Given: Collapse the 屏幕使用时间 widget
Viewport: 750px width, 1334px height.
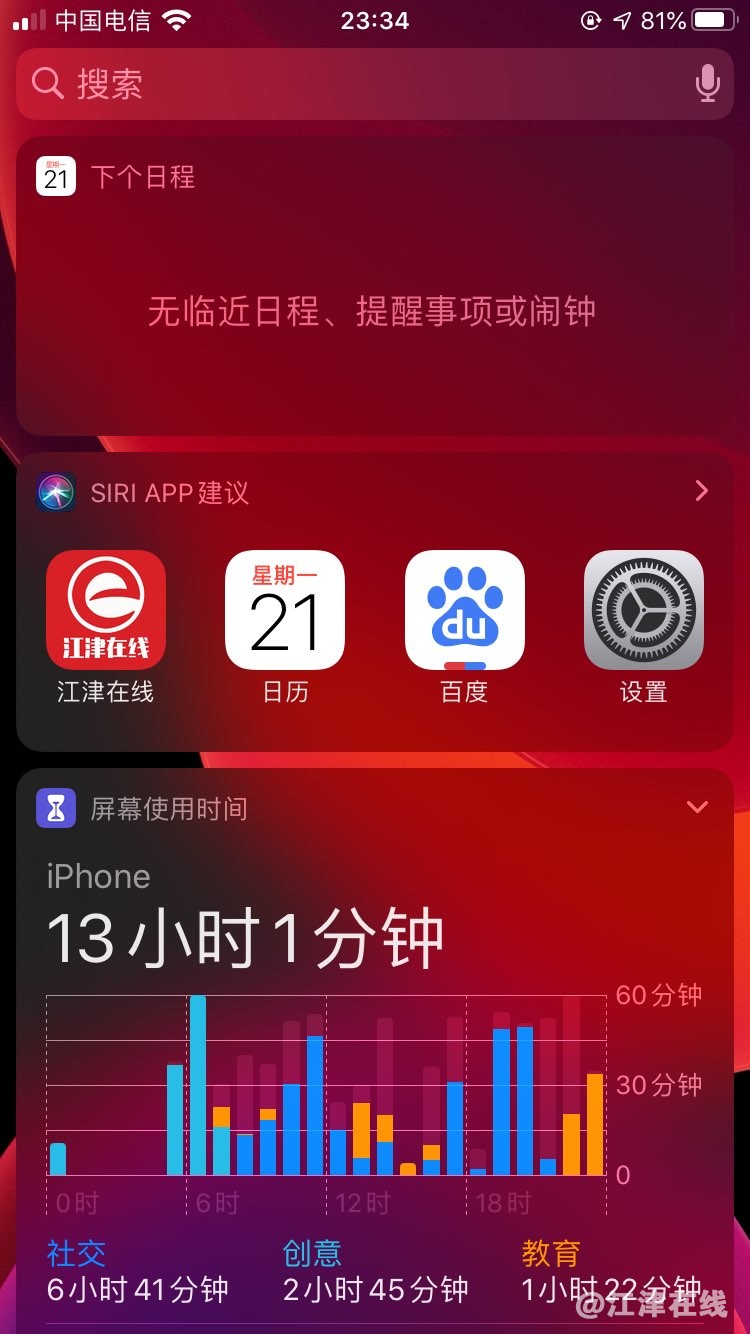Looking at the screenshot, I should click(x=697, y=807).
